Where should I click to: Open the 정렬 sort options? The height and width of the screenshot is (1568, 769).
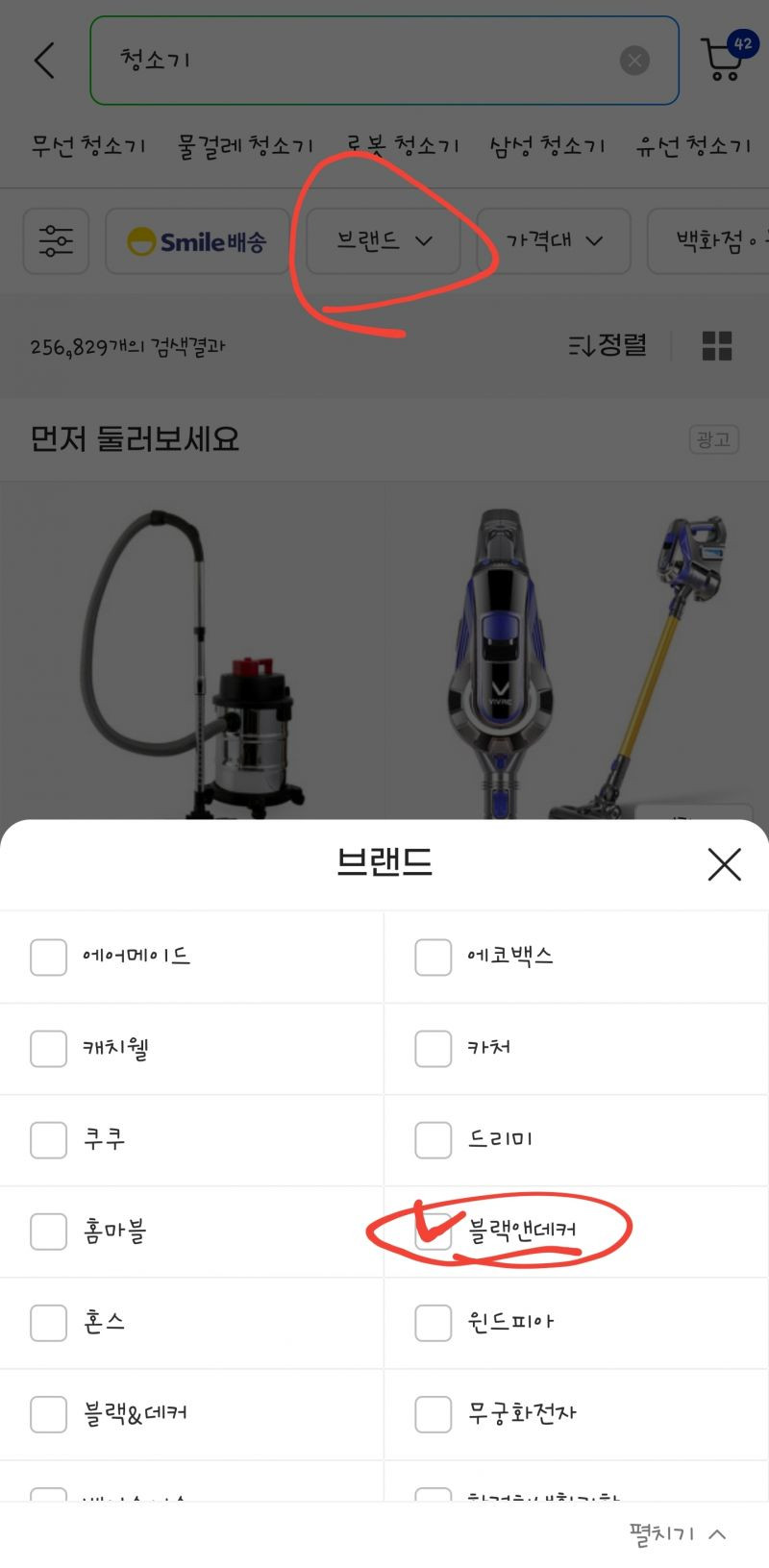[x=608, y=345]
